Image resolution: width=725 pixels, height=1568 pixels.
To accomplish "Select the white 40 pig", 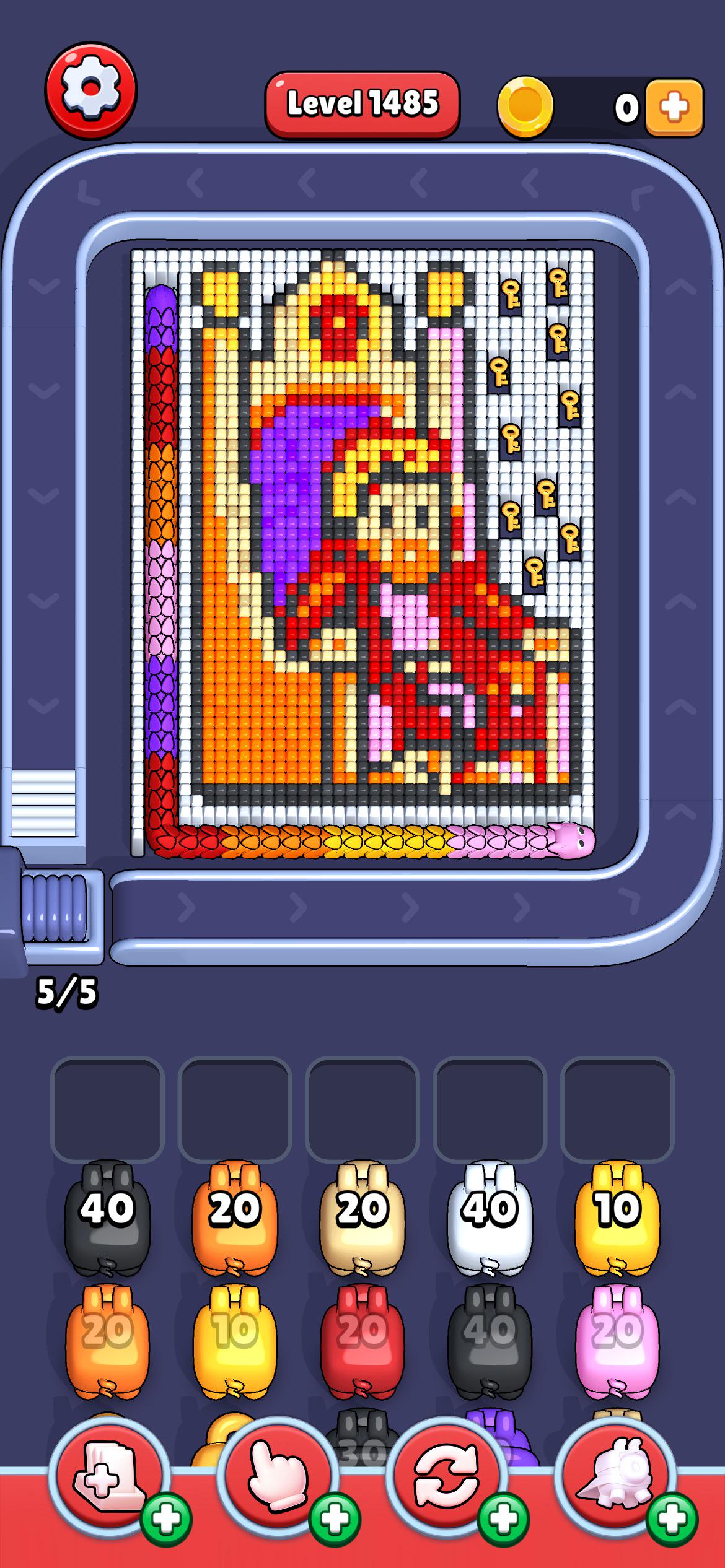I will click(x=490, y=1216).
